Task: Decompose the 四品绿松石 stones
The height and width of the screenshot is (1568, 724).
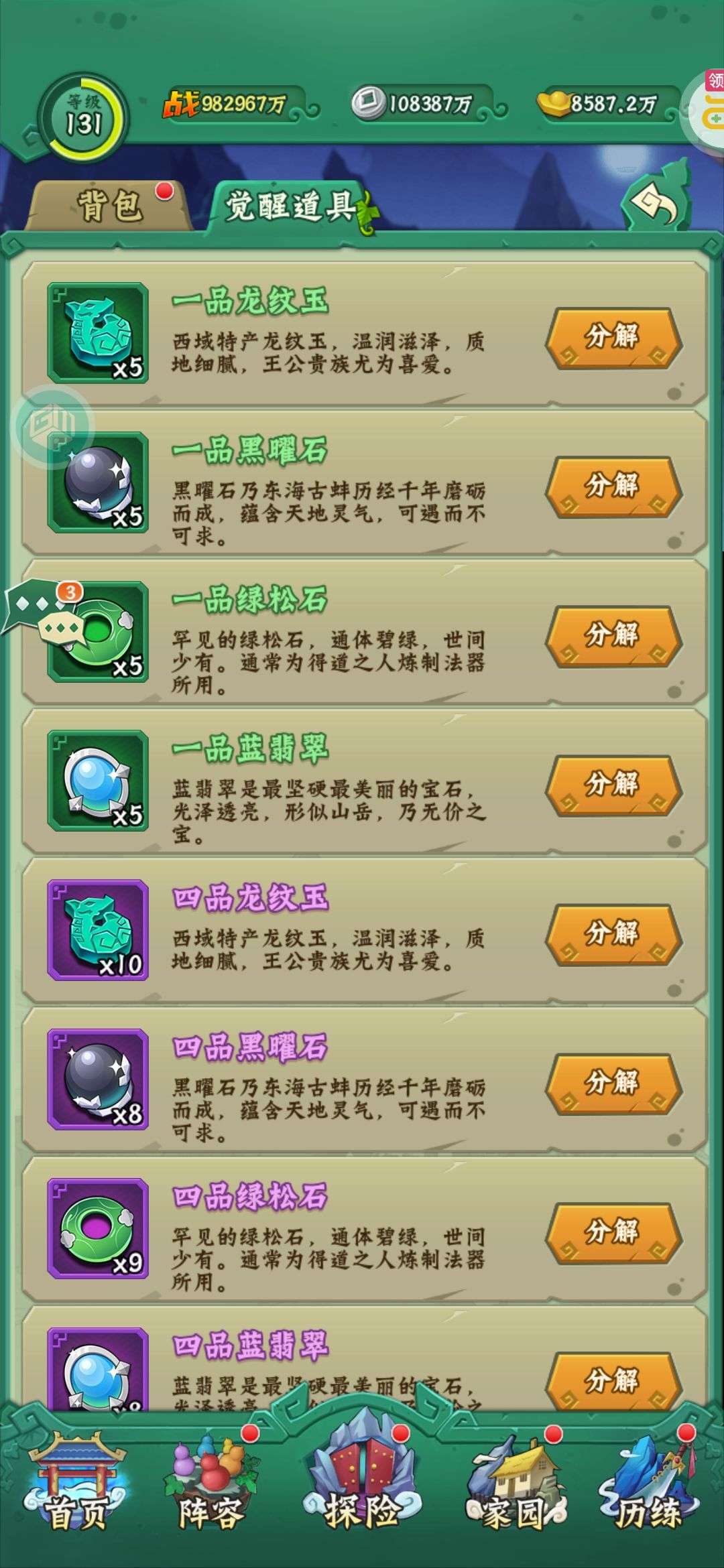Action: click(613, 1232)
